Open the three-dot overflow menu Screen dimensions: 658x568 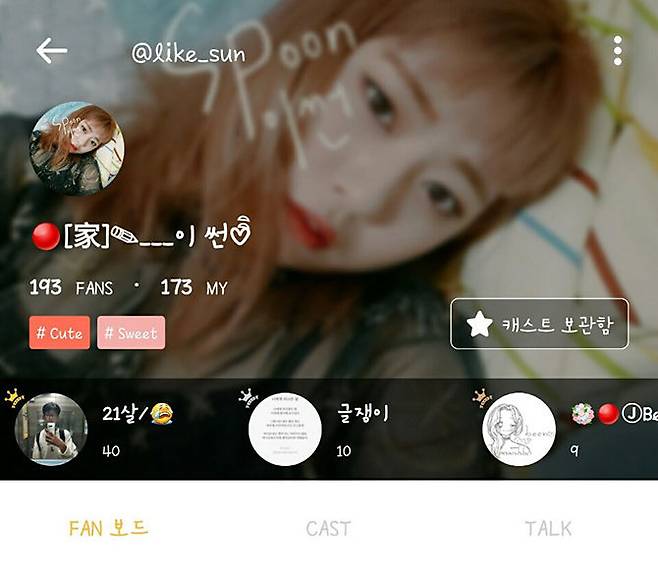(618, 51)
